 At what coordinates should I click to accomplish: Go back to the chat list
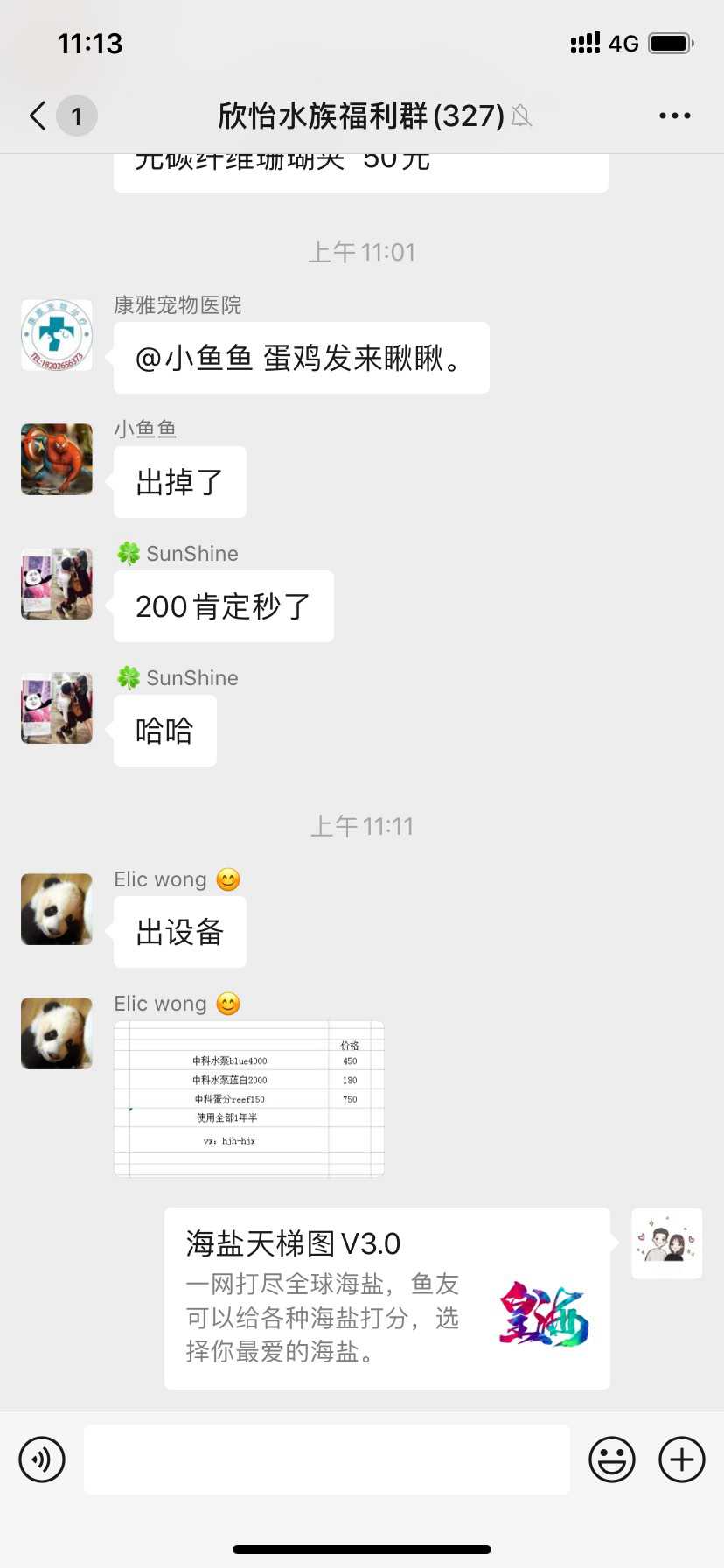(38, 115)
